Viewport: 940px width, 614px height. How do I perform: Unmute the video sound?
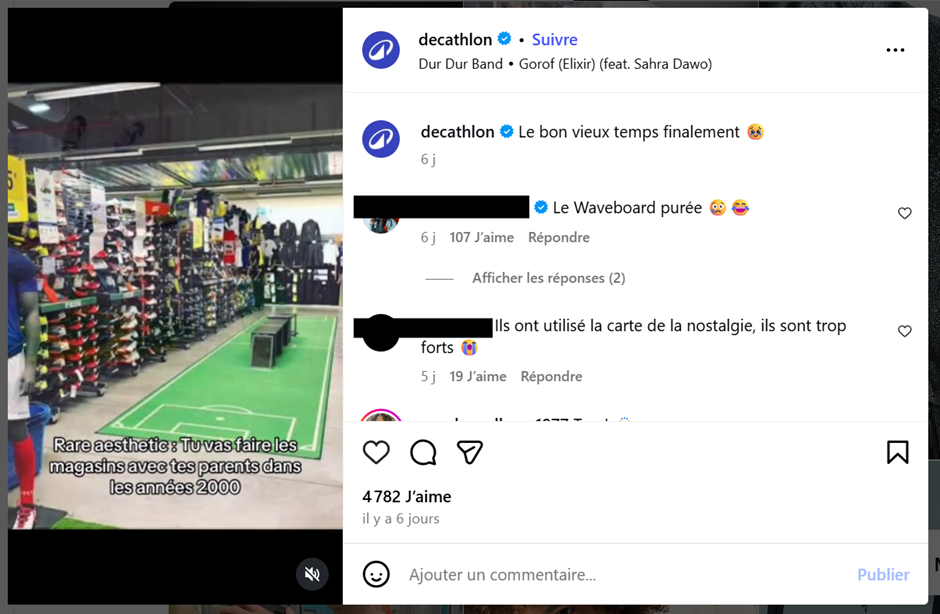click(x=312, y=573)
